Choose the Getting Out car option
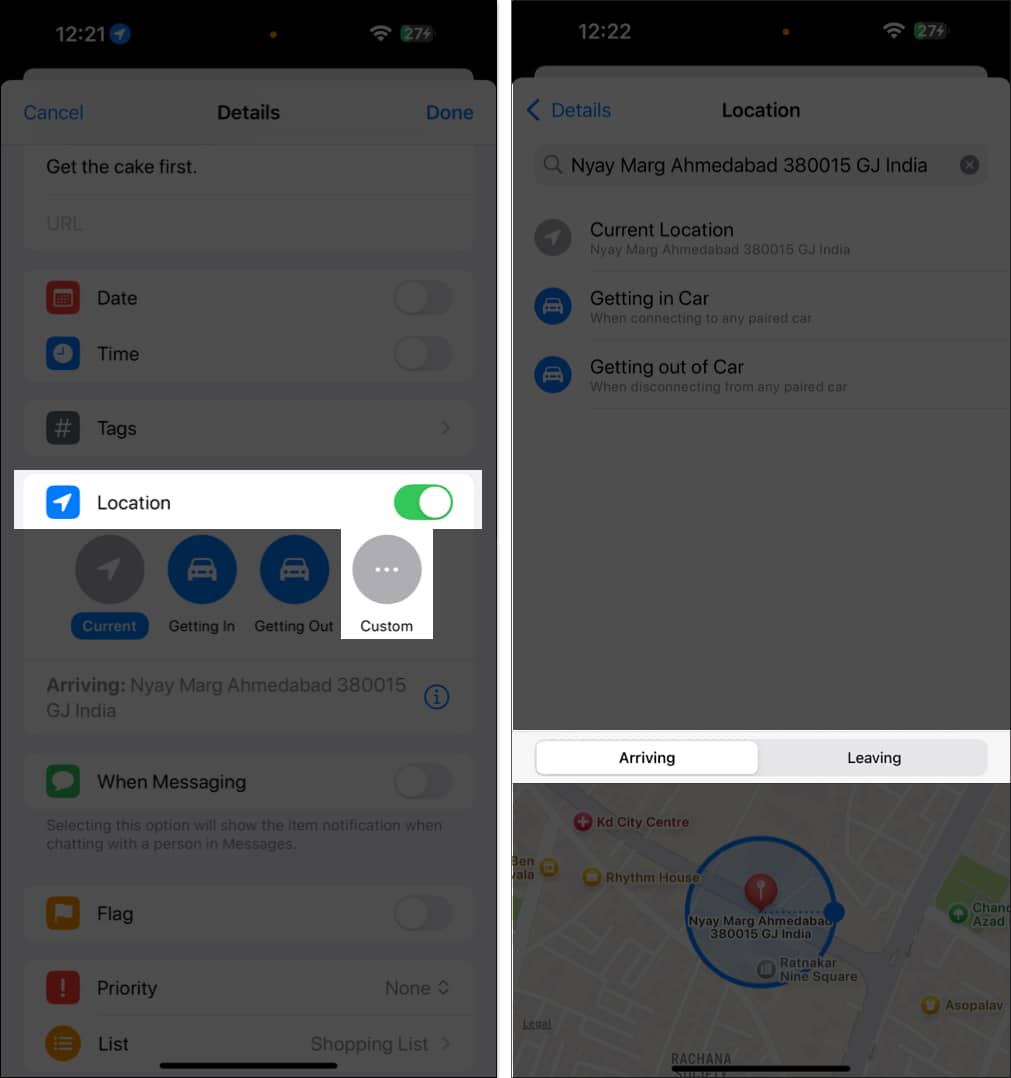The image size is (1011, 1078). coord(294,570)
